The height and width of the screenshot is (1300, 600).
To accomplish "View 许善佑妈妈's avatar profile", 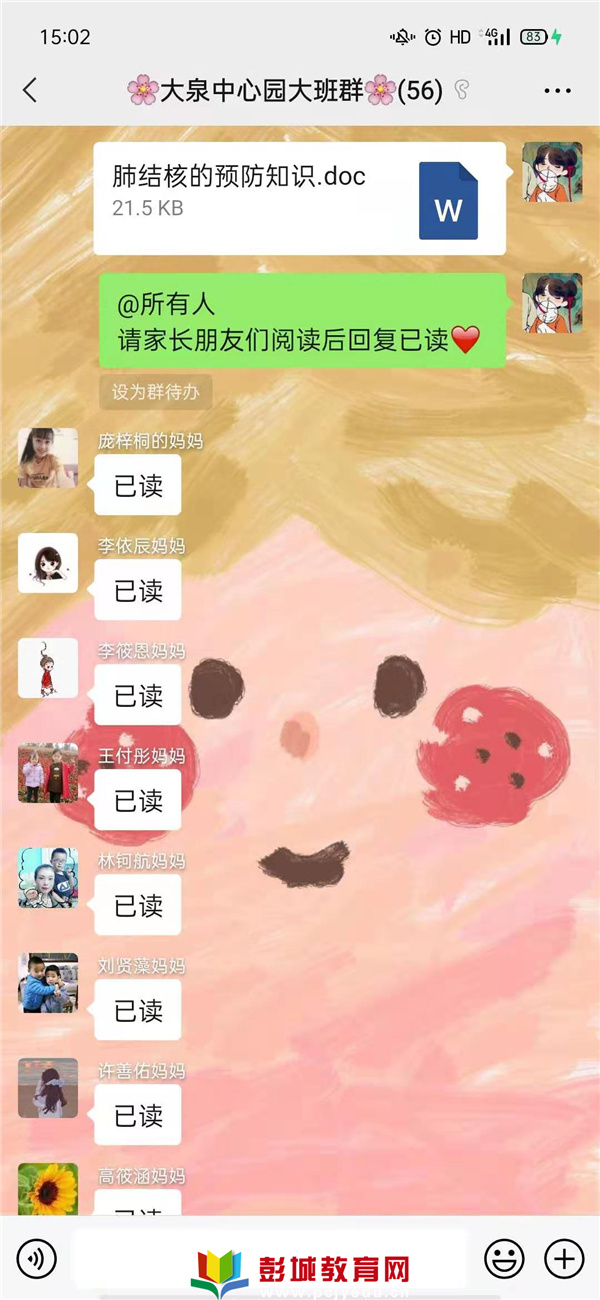I will coord(48,1088).
